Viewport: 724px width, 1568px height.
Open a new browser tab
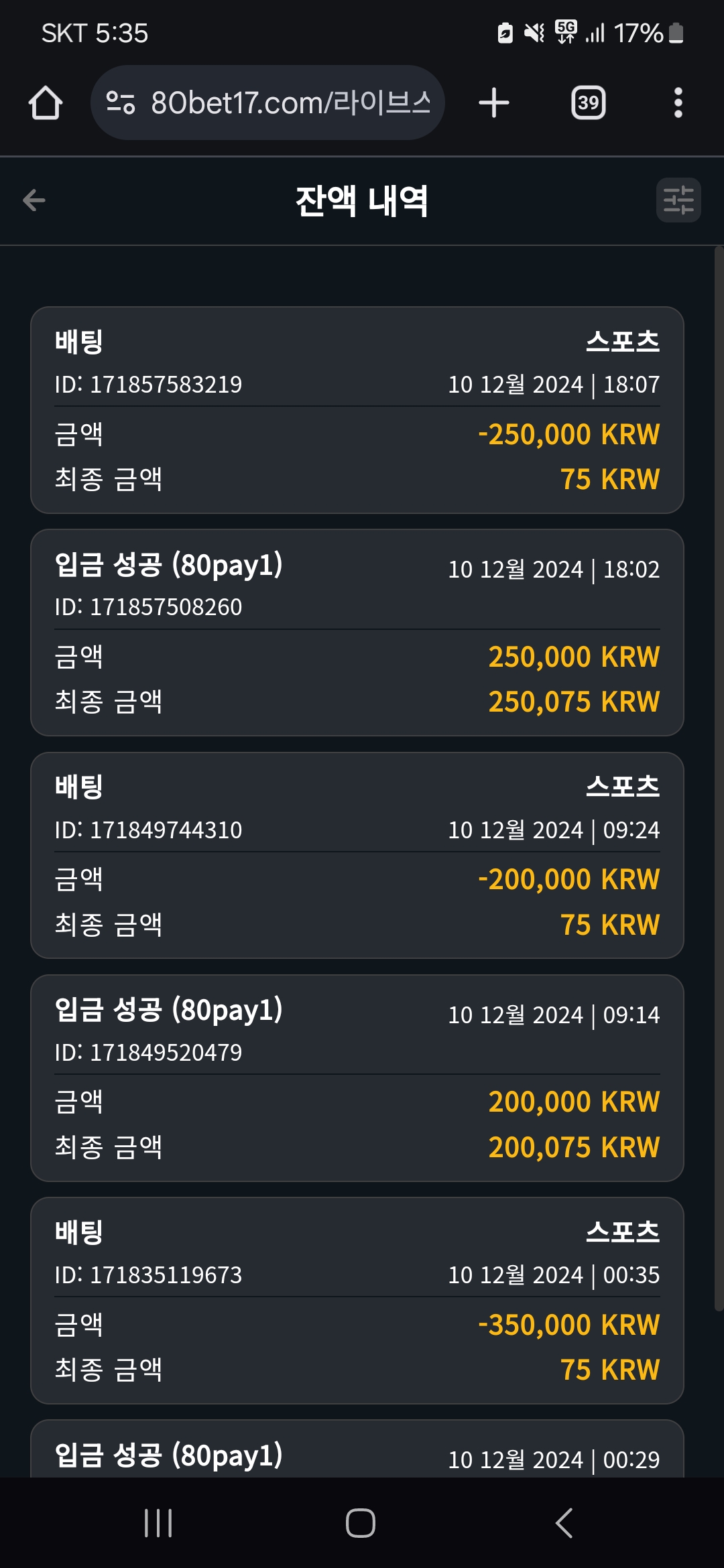[x=494, y=103]
